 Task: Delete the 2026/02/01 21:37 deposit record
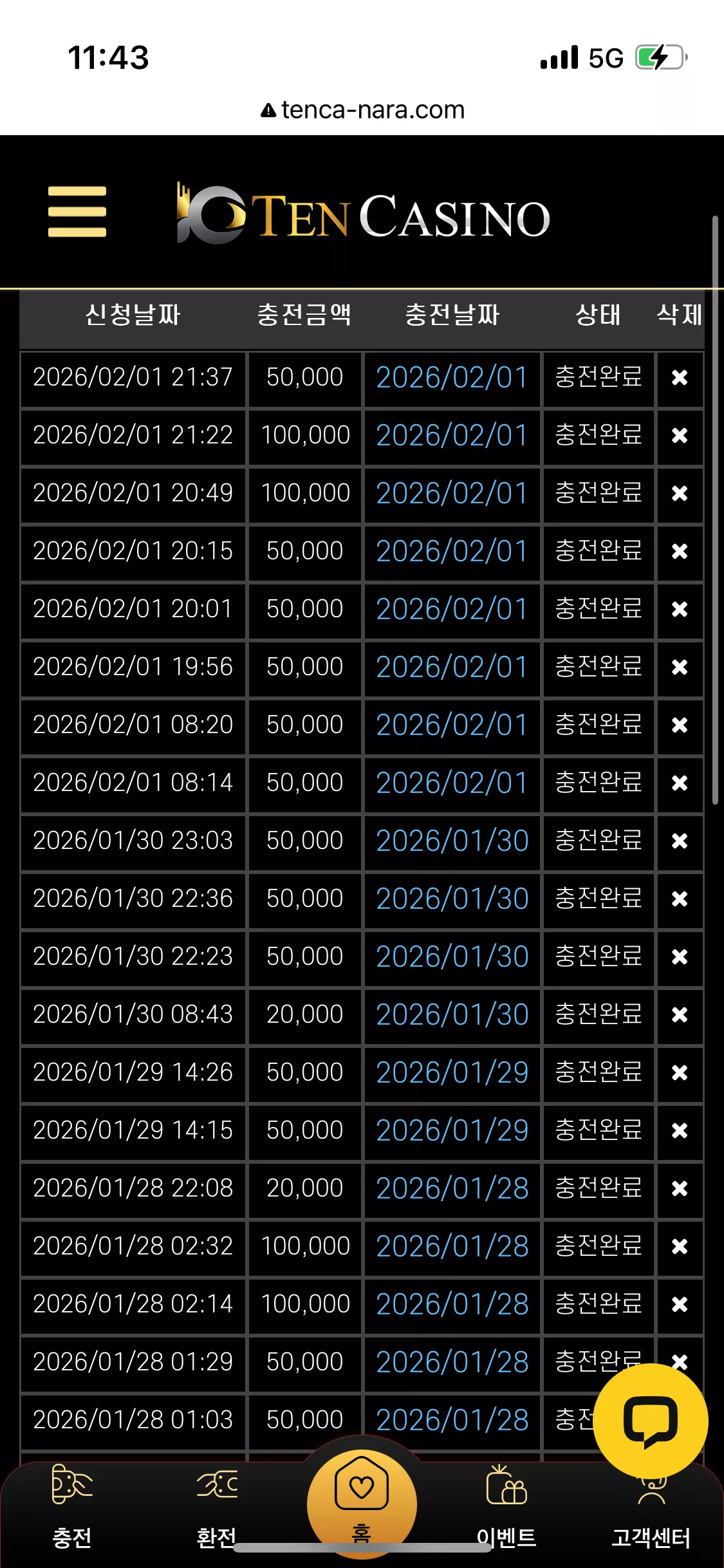(680, 378)
